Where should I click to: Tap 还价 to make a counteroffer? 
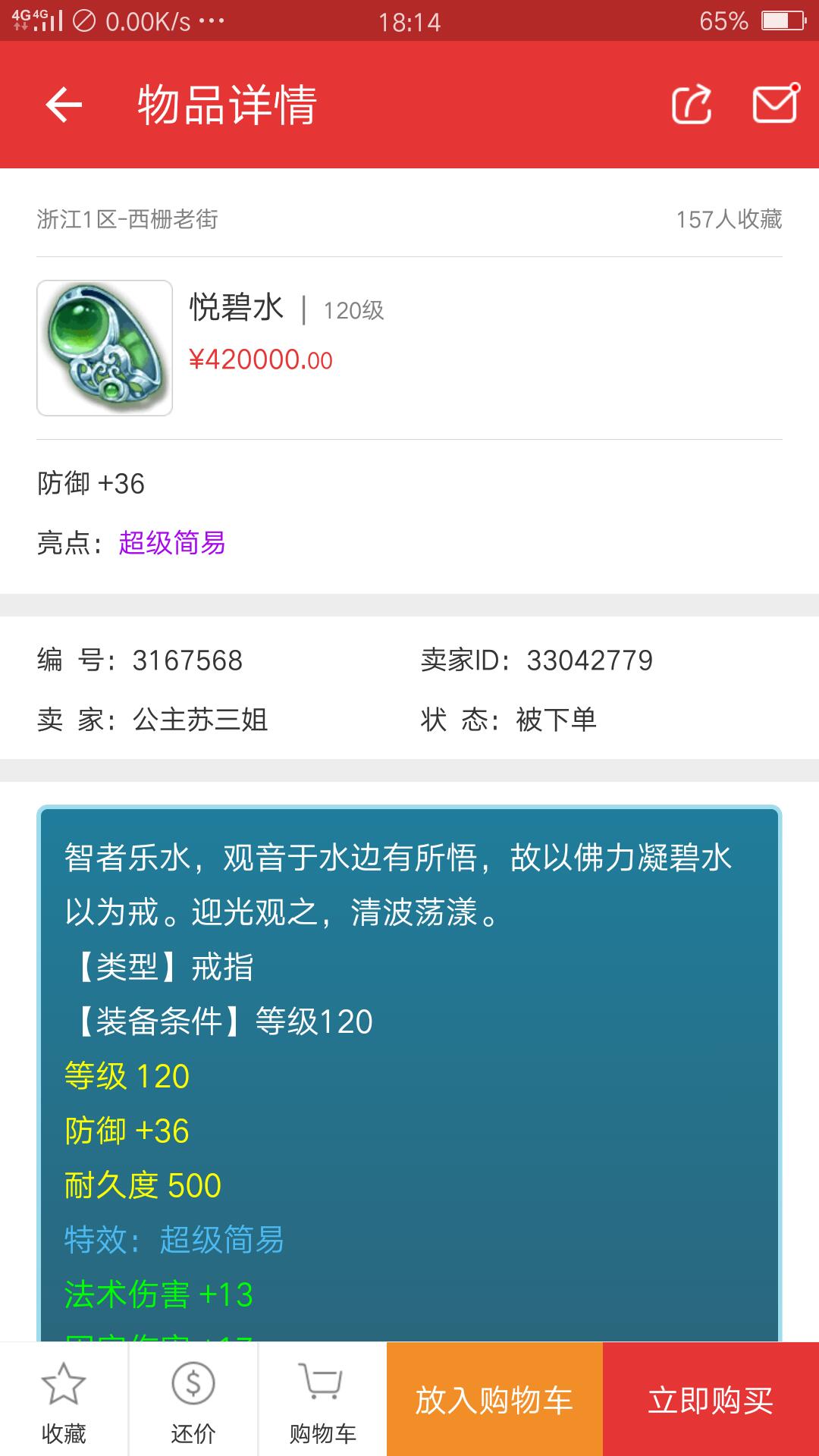[193, 1400]
